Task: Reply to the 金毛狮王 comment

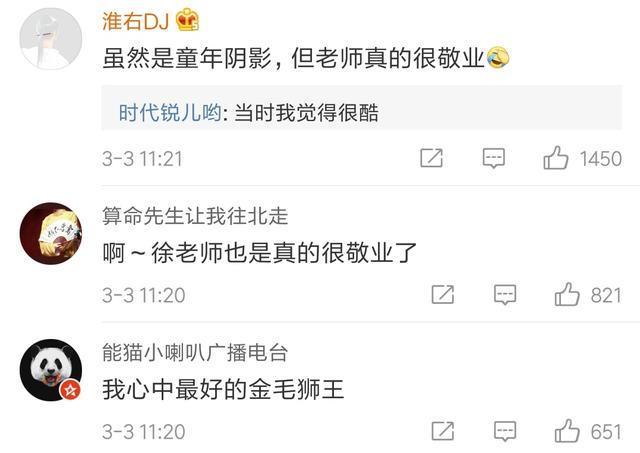Action: coord(506,431)
